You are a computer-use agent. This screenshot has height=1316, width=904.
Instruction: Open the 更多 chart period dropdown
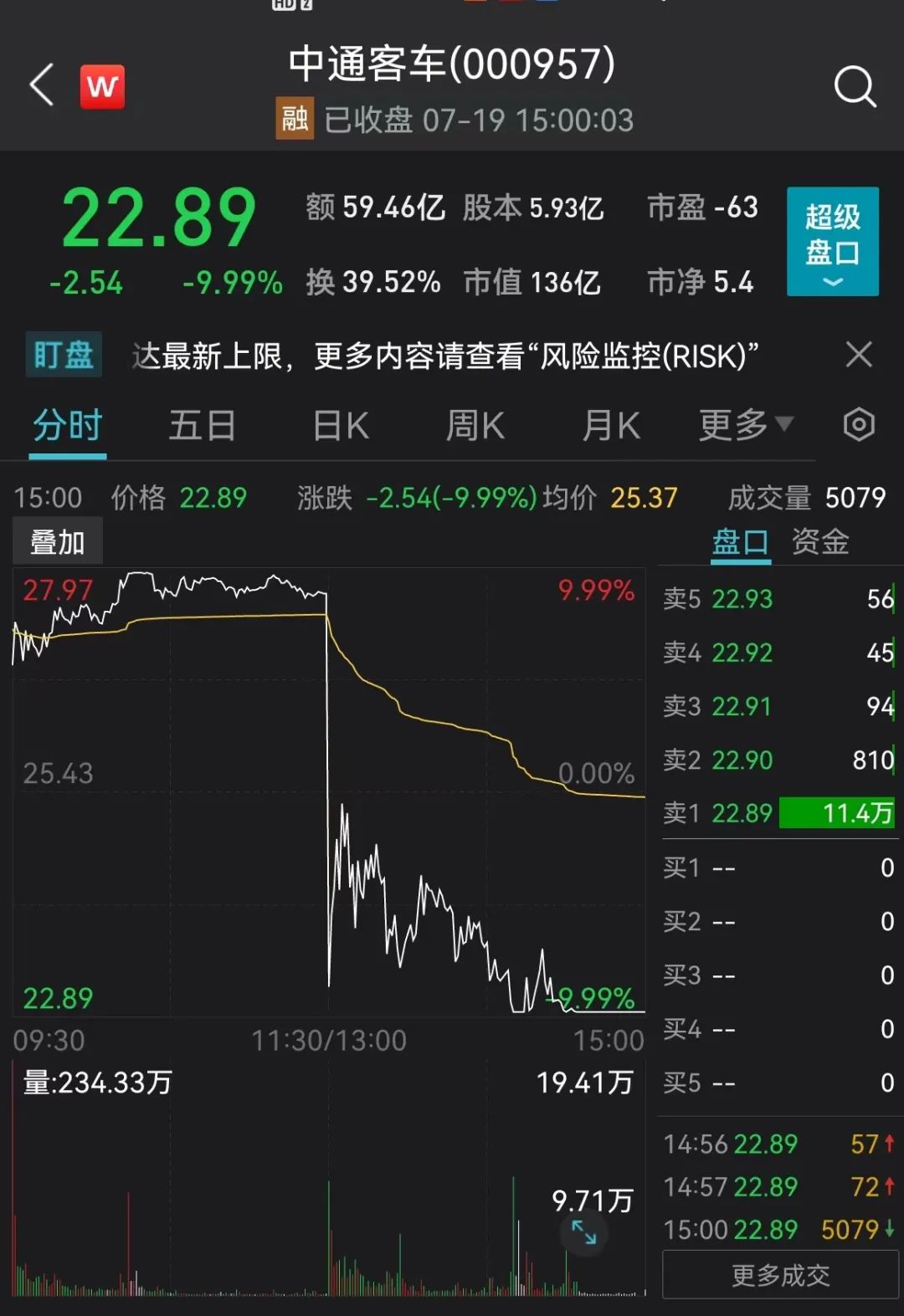(x=745, y=426)
